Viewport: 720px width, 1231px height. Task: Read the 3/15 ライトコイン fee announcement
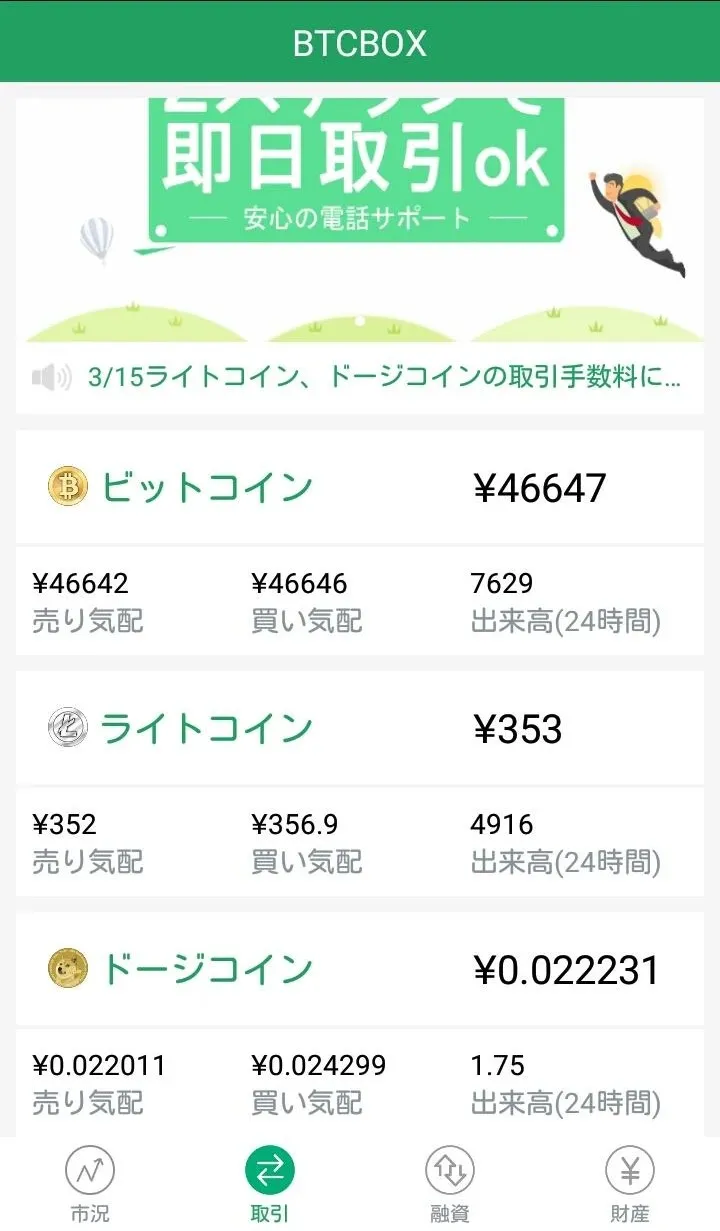[385, 378]
